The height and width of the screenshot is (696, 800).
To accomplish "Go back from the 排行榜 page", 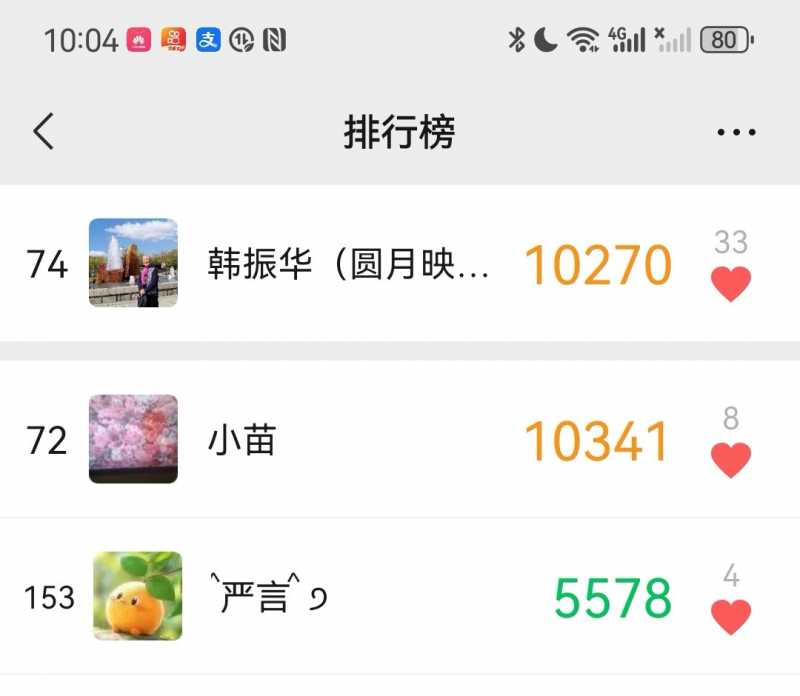I will (x=43, y=132).
